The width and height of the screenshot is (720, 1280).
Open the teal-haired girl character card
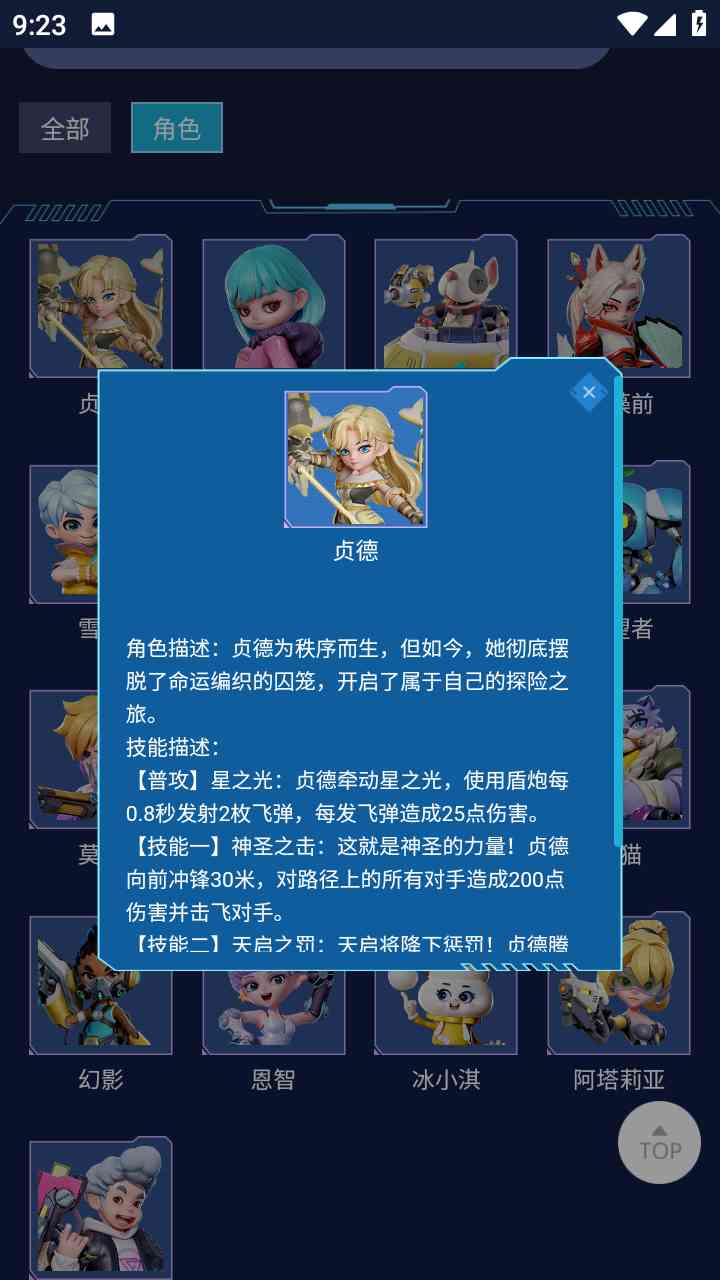point(273,300)
